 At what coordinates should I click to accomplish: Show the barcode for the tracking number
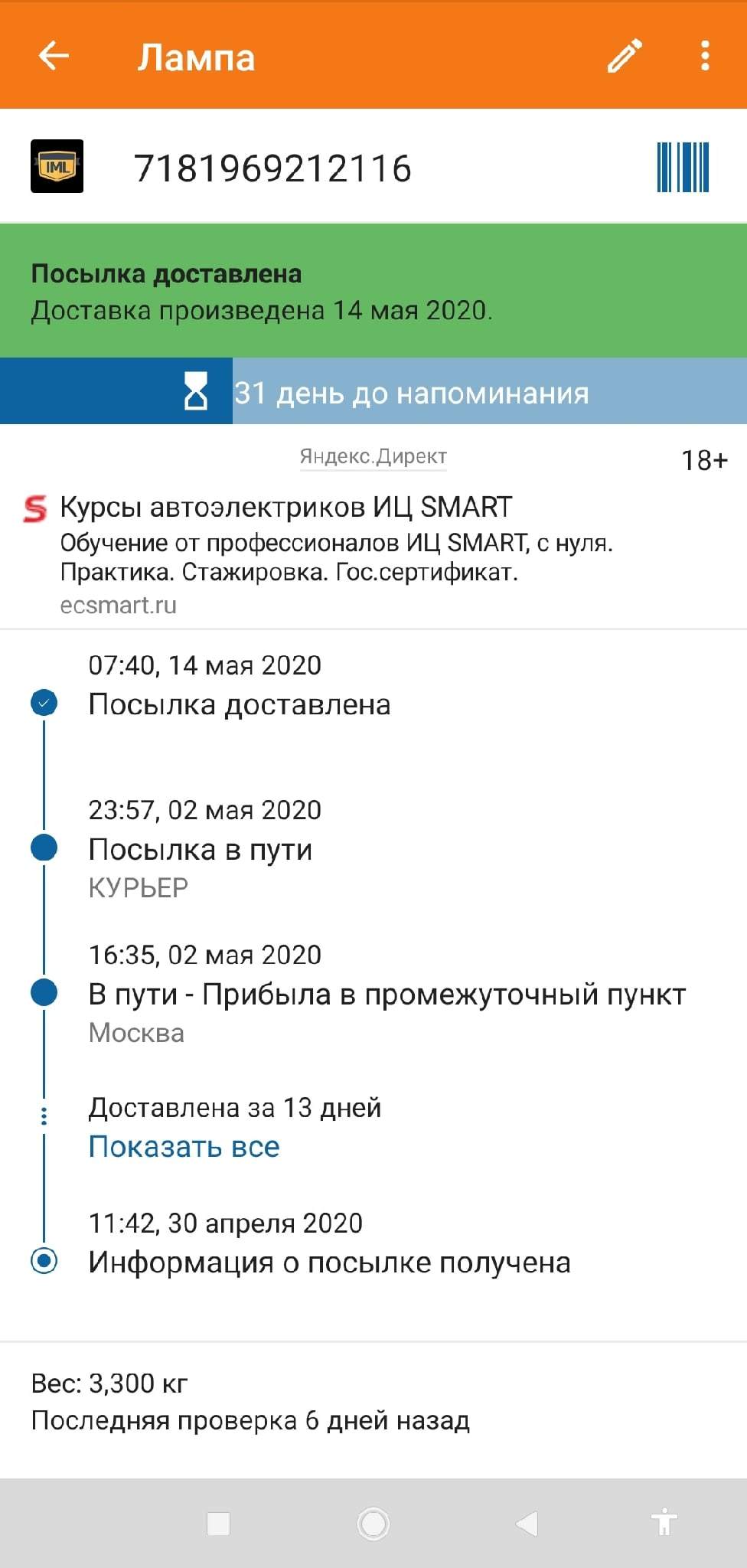click(x=683, y=167)
